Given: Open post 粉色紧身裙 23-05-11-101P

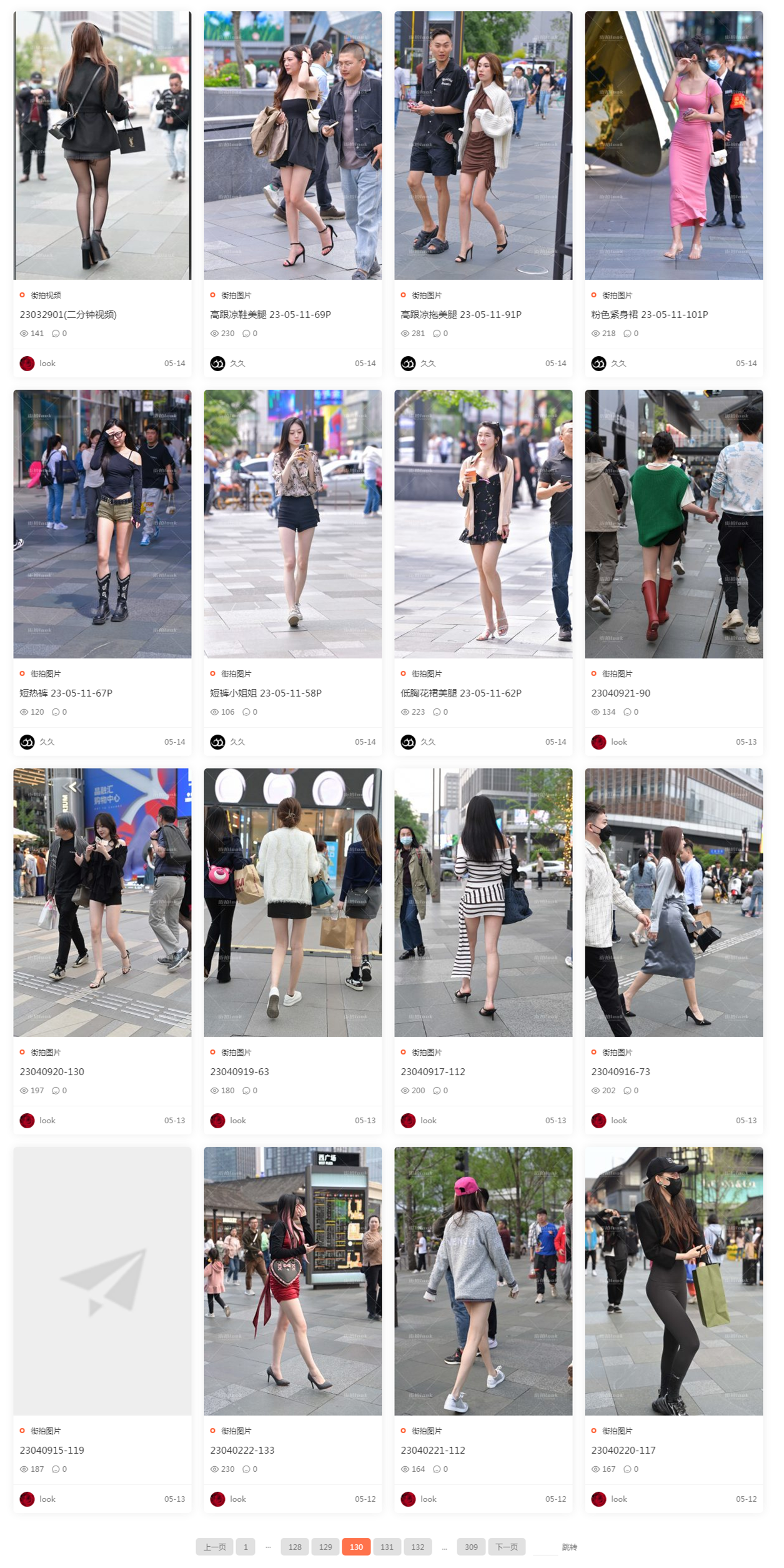Looking at the screenshot, I should pos(649,314).
